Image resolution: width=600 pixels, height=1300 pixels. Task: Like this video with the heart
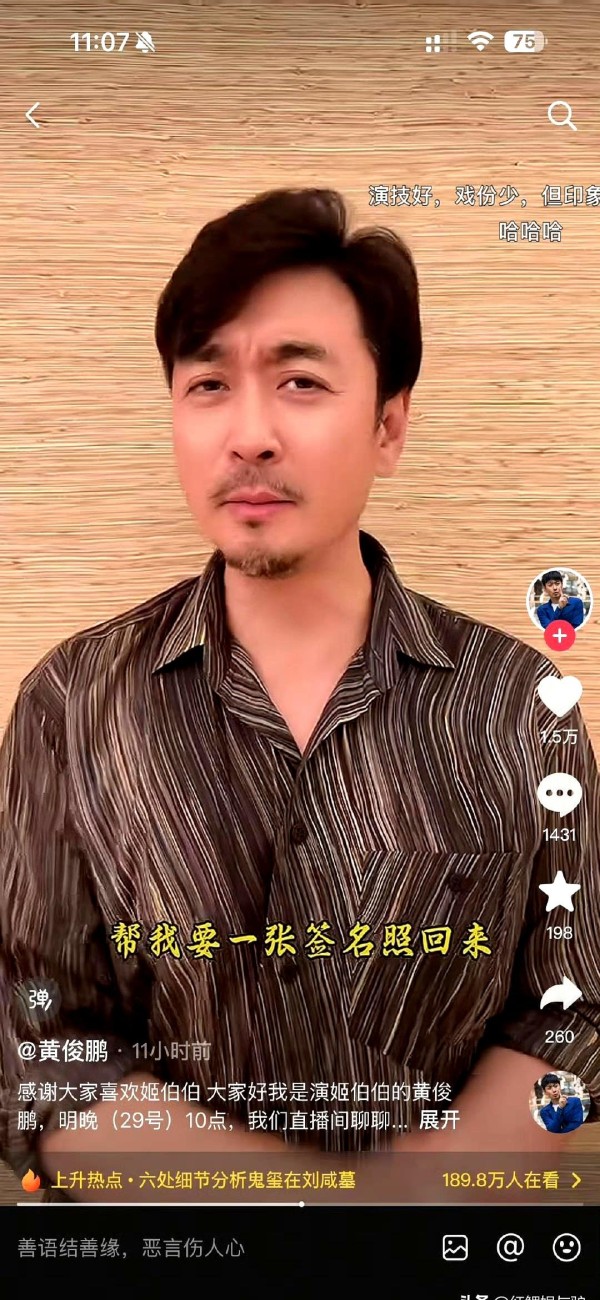[559, 696]
